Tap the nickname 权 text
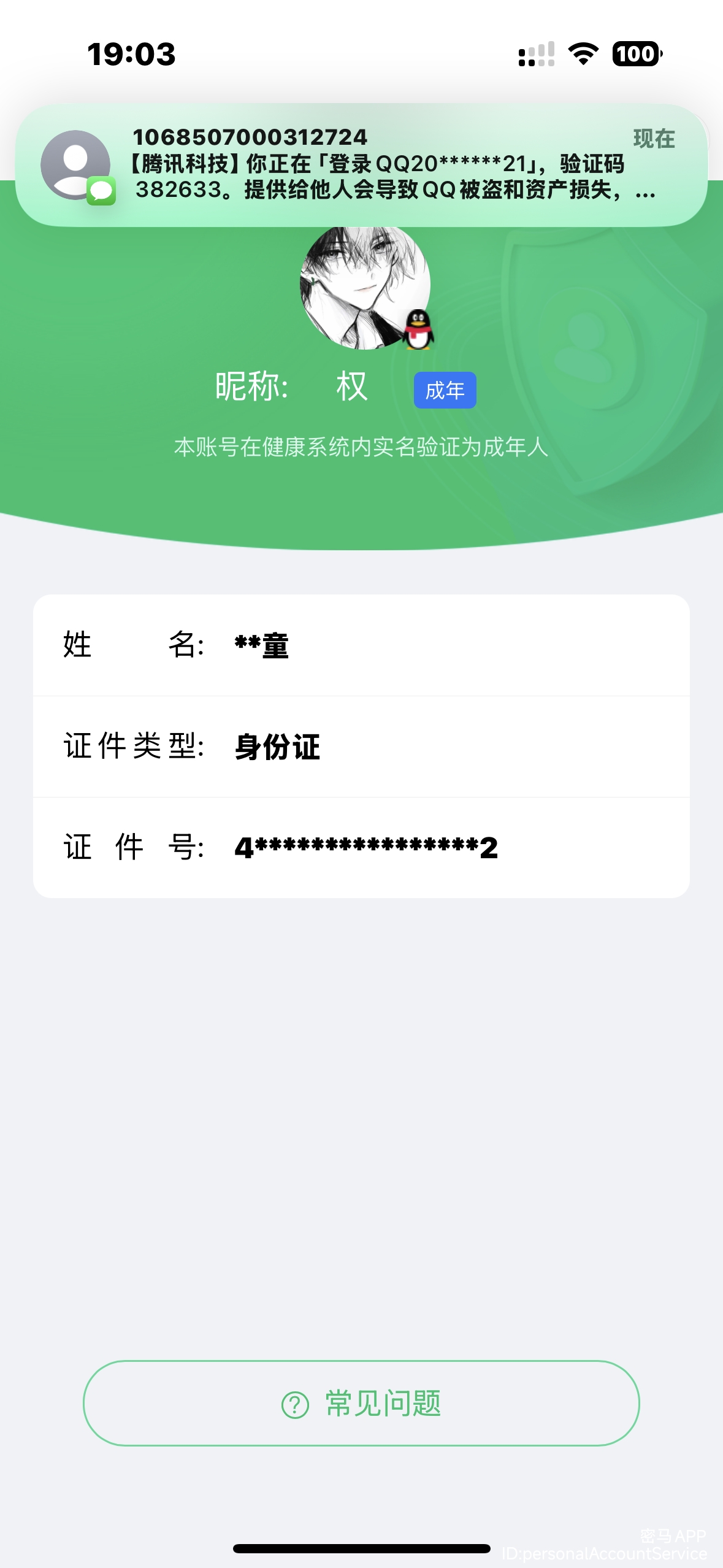Image resolution: width=723 pixels, height=1568 pixels. click(353, 386)
